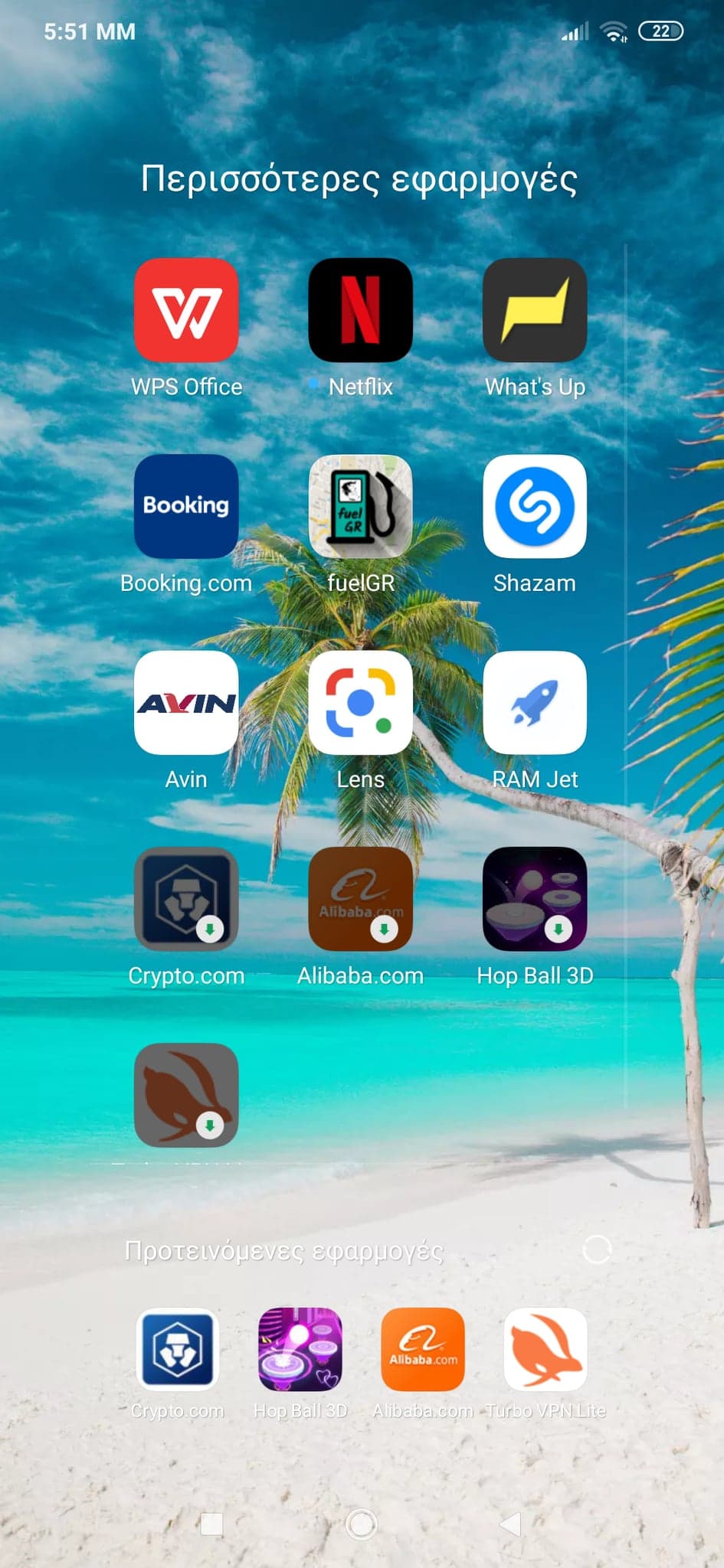Select suggested app Alibaba.com
Viewport: 724px width, 1568px height.
(x=422, y=1349)
